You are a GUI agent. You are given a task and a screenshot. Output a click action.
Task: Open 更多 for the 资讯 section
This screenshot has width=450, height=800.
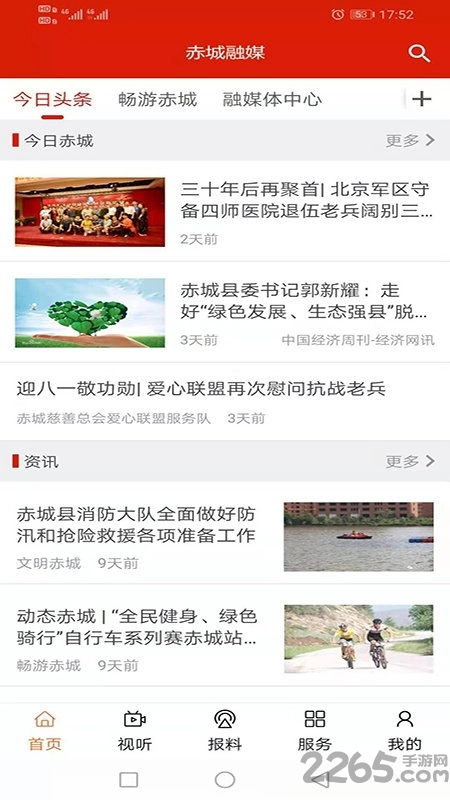(x=410, y=461)
